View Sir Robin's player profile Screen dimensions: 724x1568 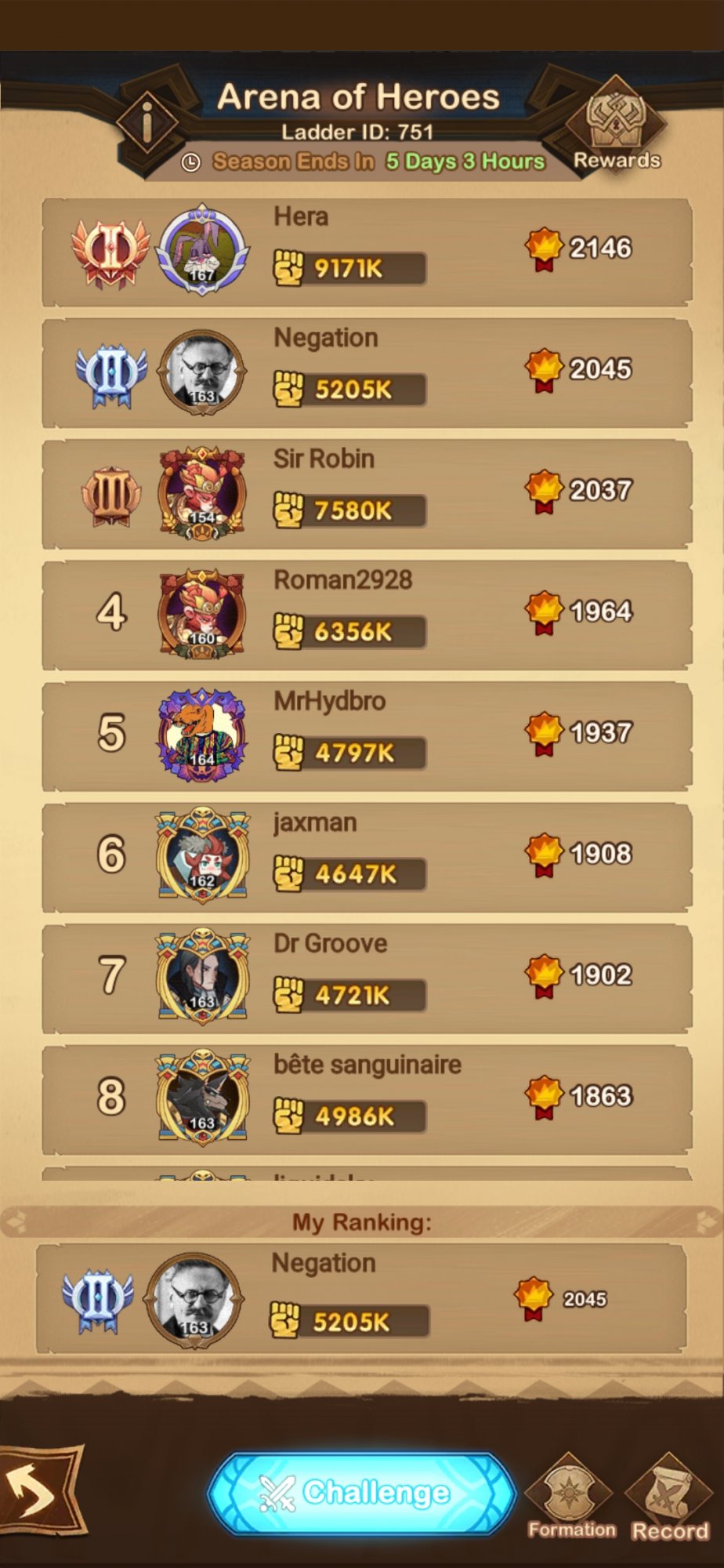click(x=367, y=495)
